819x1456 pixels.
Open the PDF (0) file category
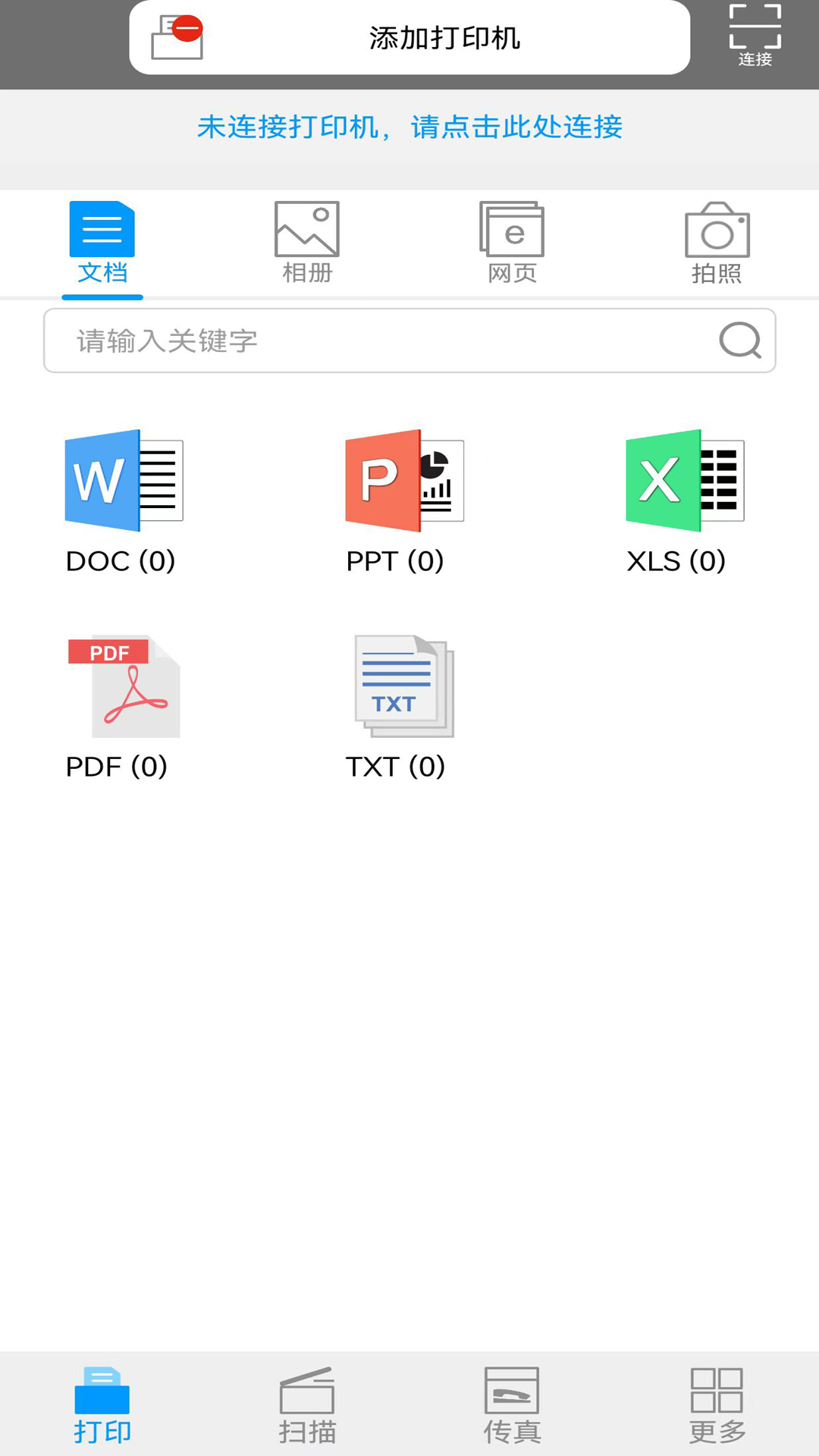click(121, 705)
